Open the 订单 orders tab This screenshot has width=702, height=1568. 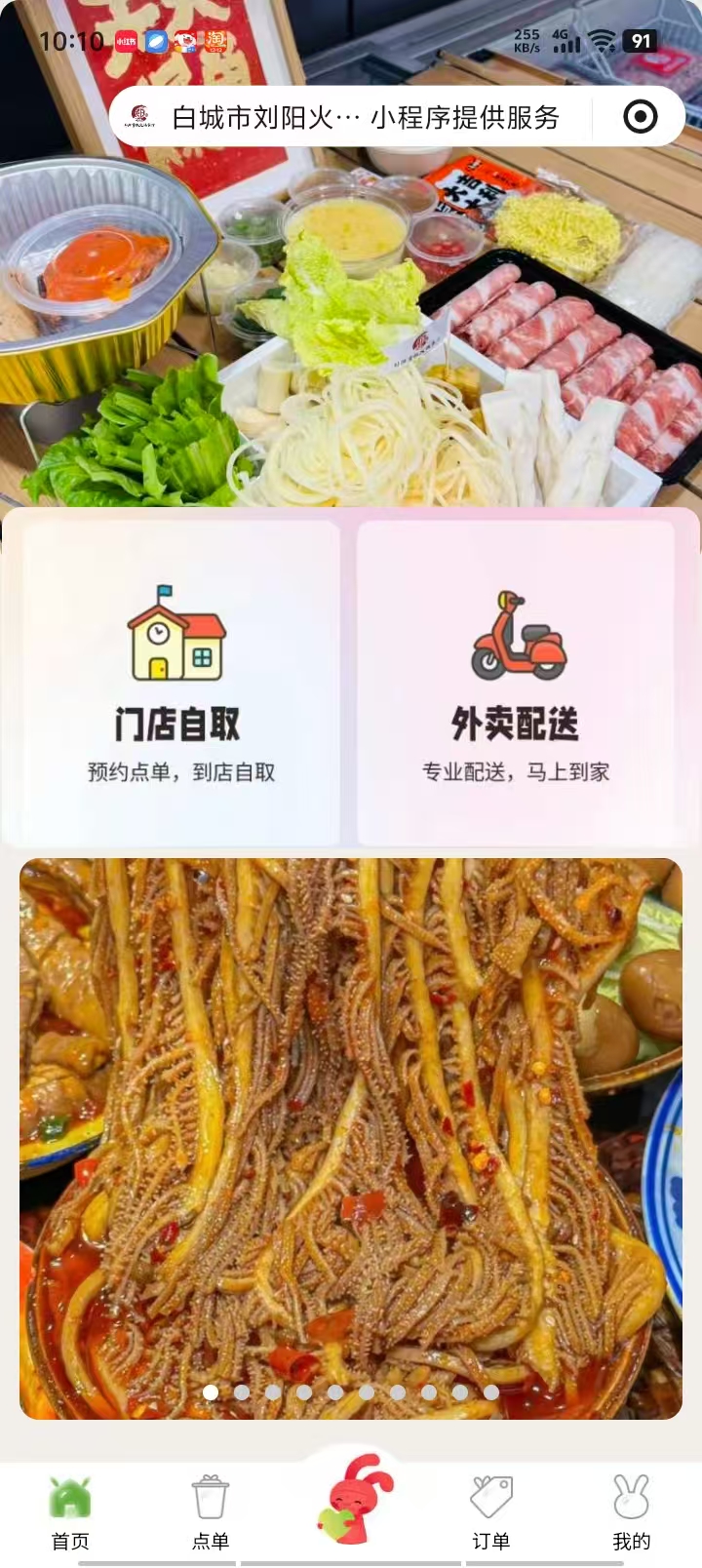(491, 1512)
